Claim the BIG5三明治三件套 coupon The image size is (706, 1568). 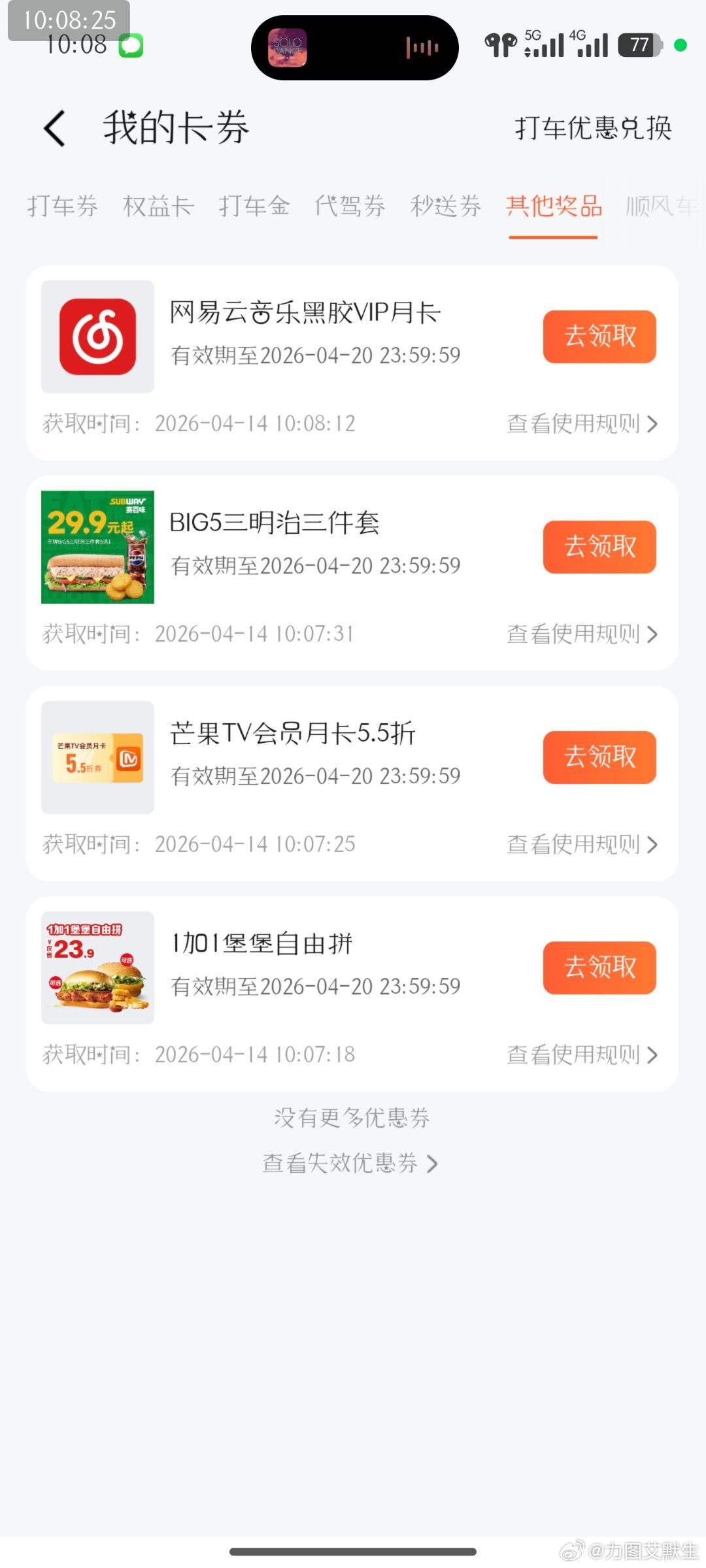(x=599, y=547)
